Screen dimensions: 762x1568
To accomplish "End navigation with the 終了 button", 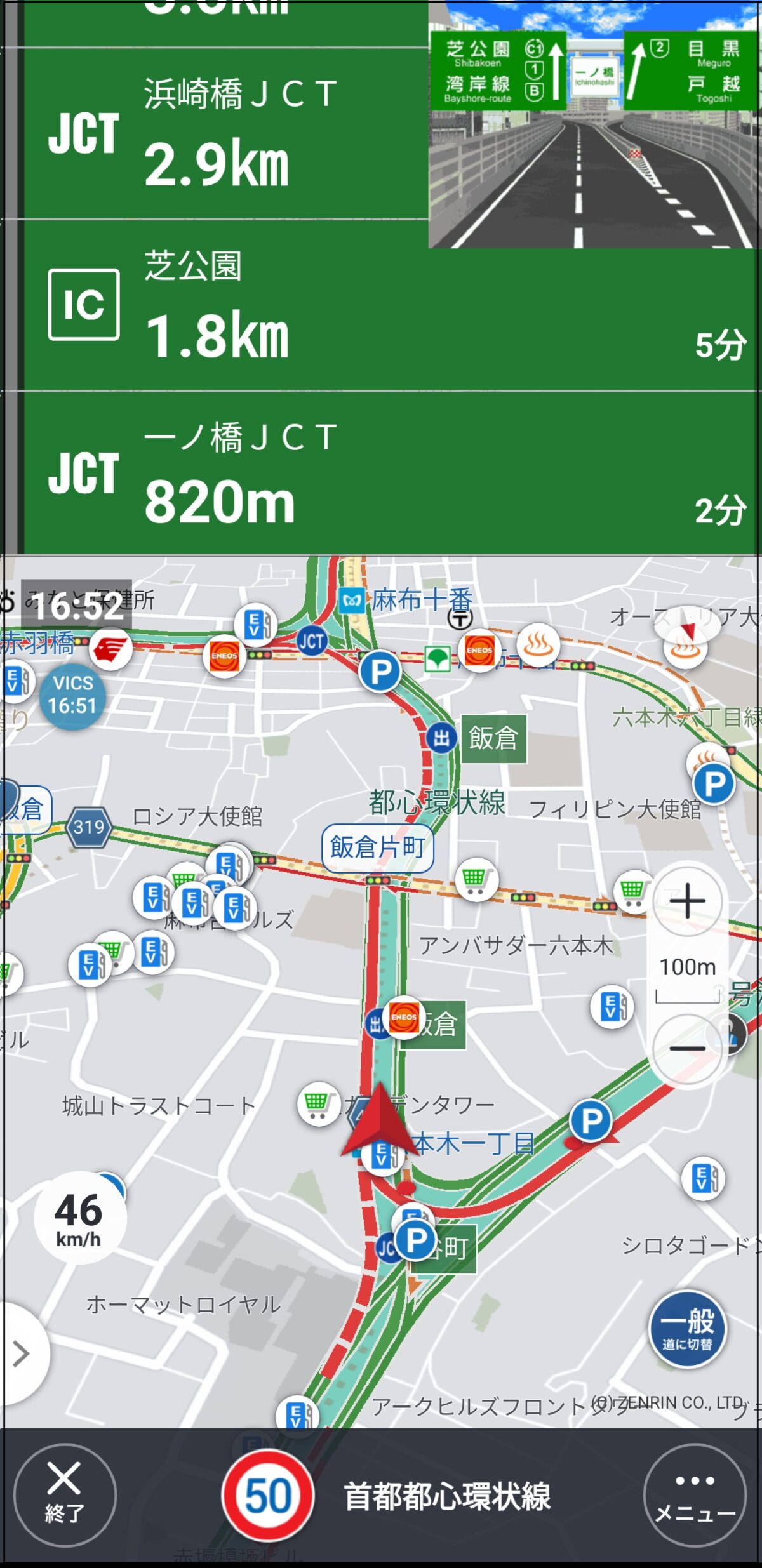I will coord(64,1494).
